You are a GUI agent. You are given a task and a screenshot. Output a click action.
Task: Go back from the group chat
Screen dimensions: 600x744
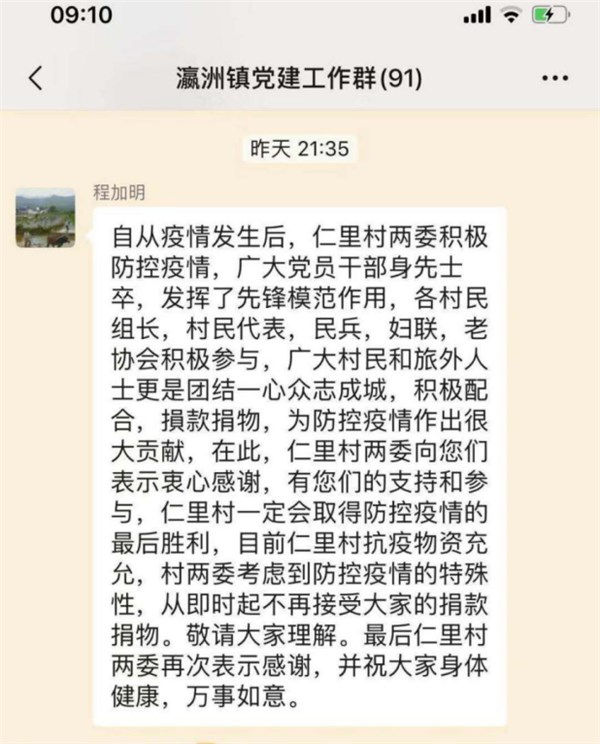[36, 78]
